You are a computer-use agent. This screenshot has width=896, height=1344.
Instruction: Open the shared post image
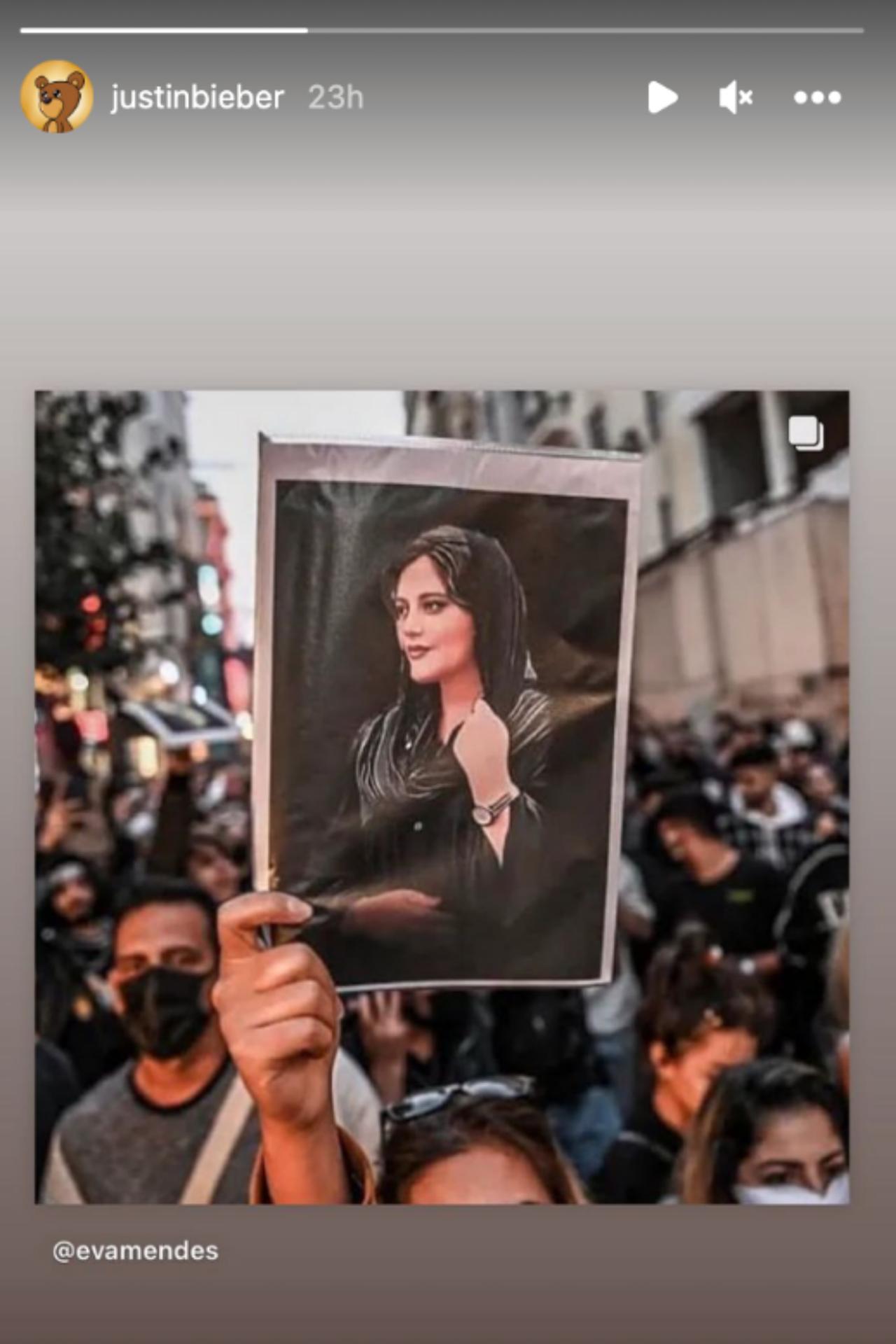coord(442,797)
